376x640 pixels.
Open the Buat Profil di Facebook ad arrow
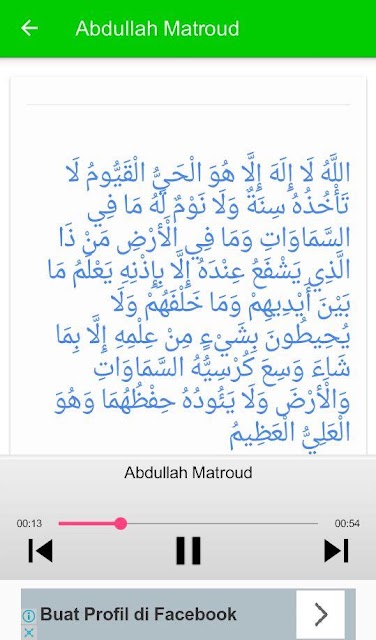pos(321,614)
